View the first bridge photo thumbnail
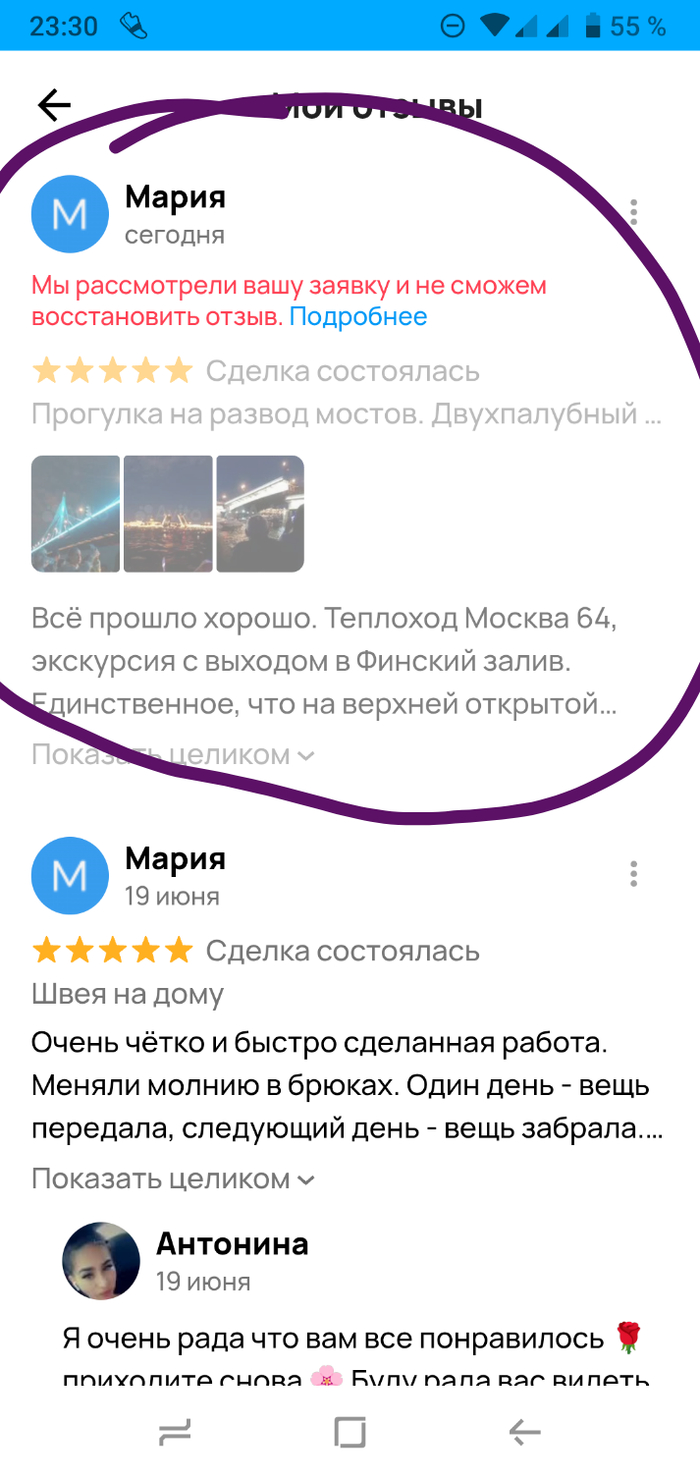This screenshot has width=700, height=1479. [x=76, y=514]
